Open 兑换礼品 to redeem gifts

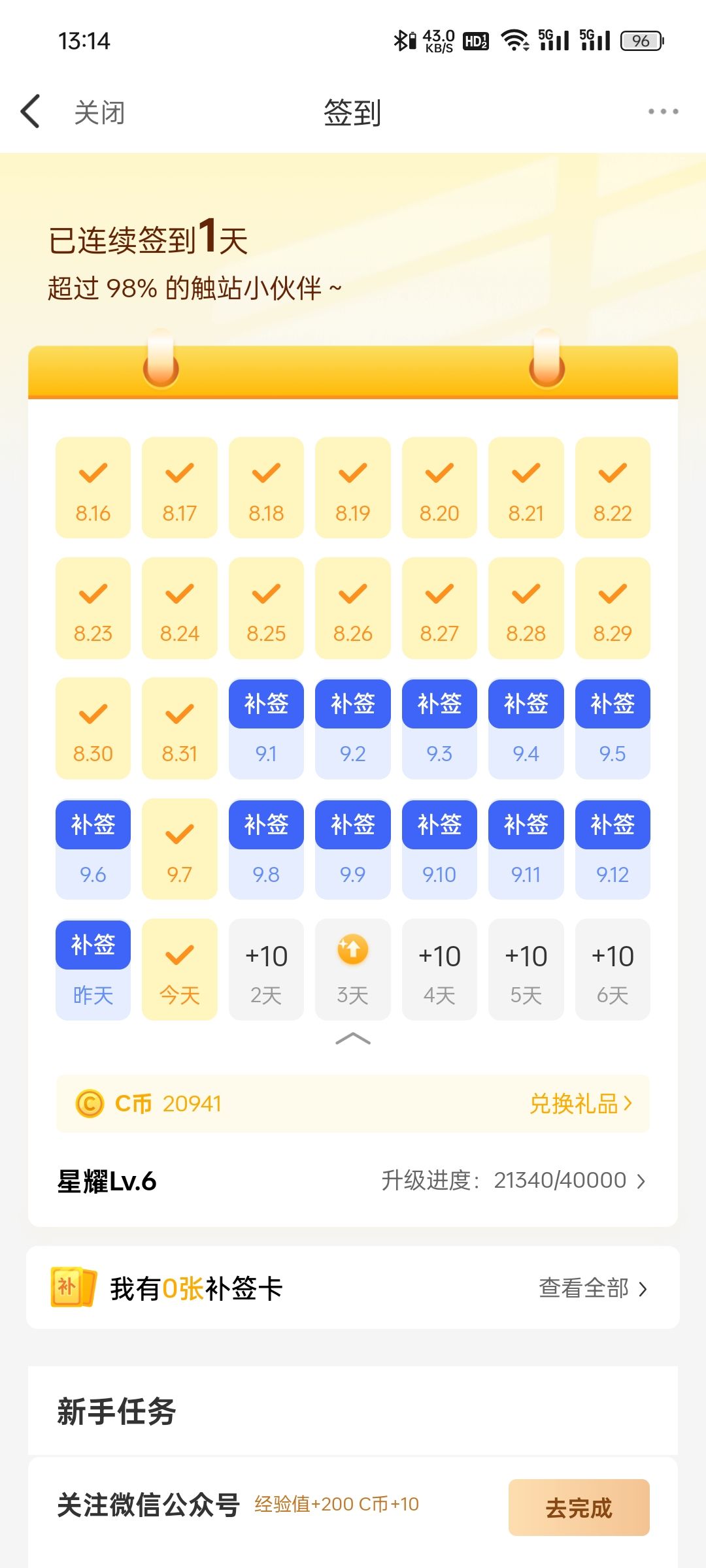coord(580,1104)
